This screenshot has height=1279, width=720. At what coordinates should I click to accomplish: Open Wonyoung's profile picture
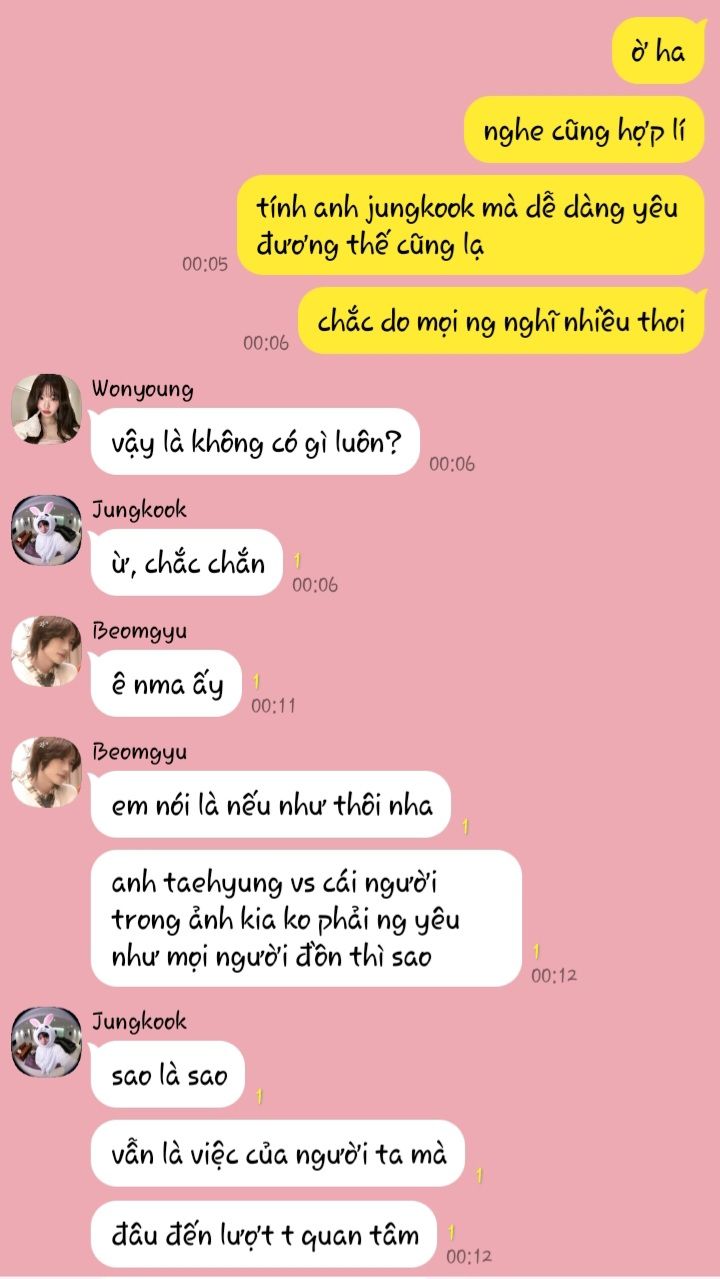coord(46,409)
